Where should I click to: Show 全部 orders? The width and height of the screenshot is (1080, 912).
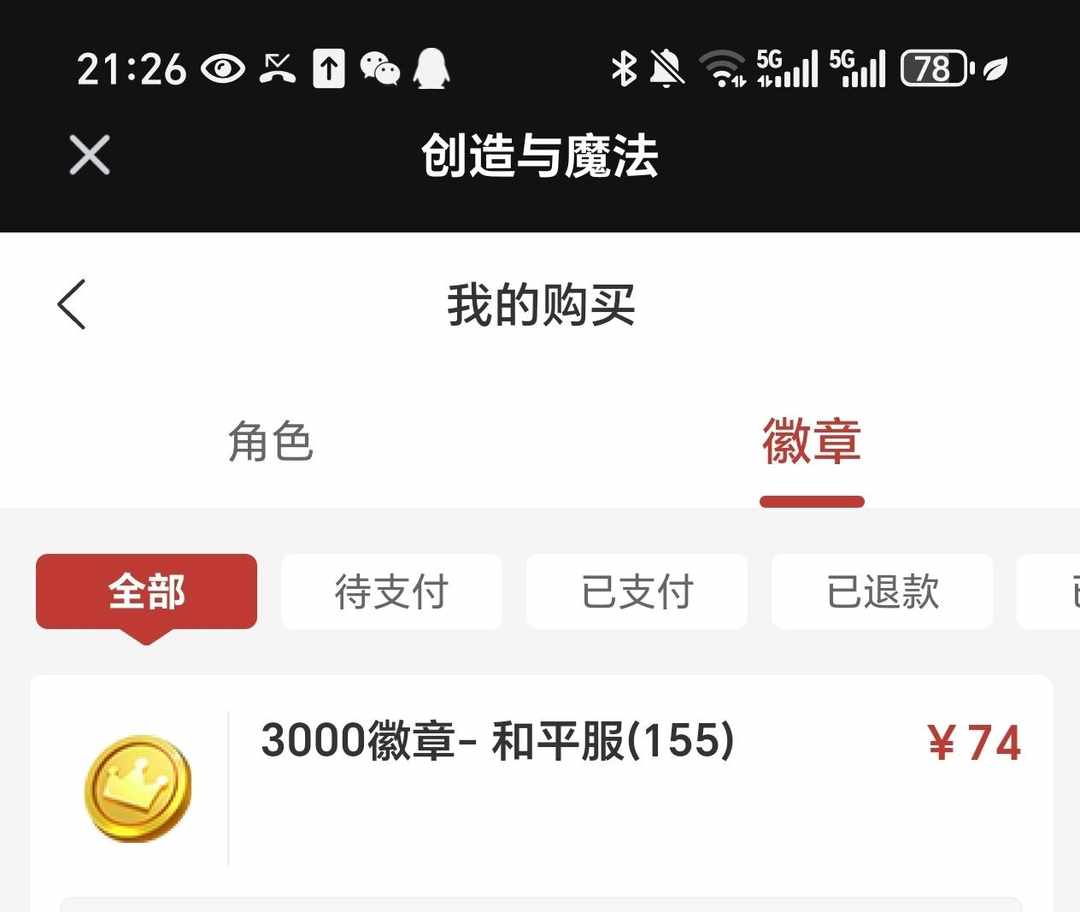[x=147, y=592]
